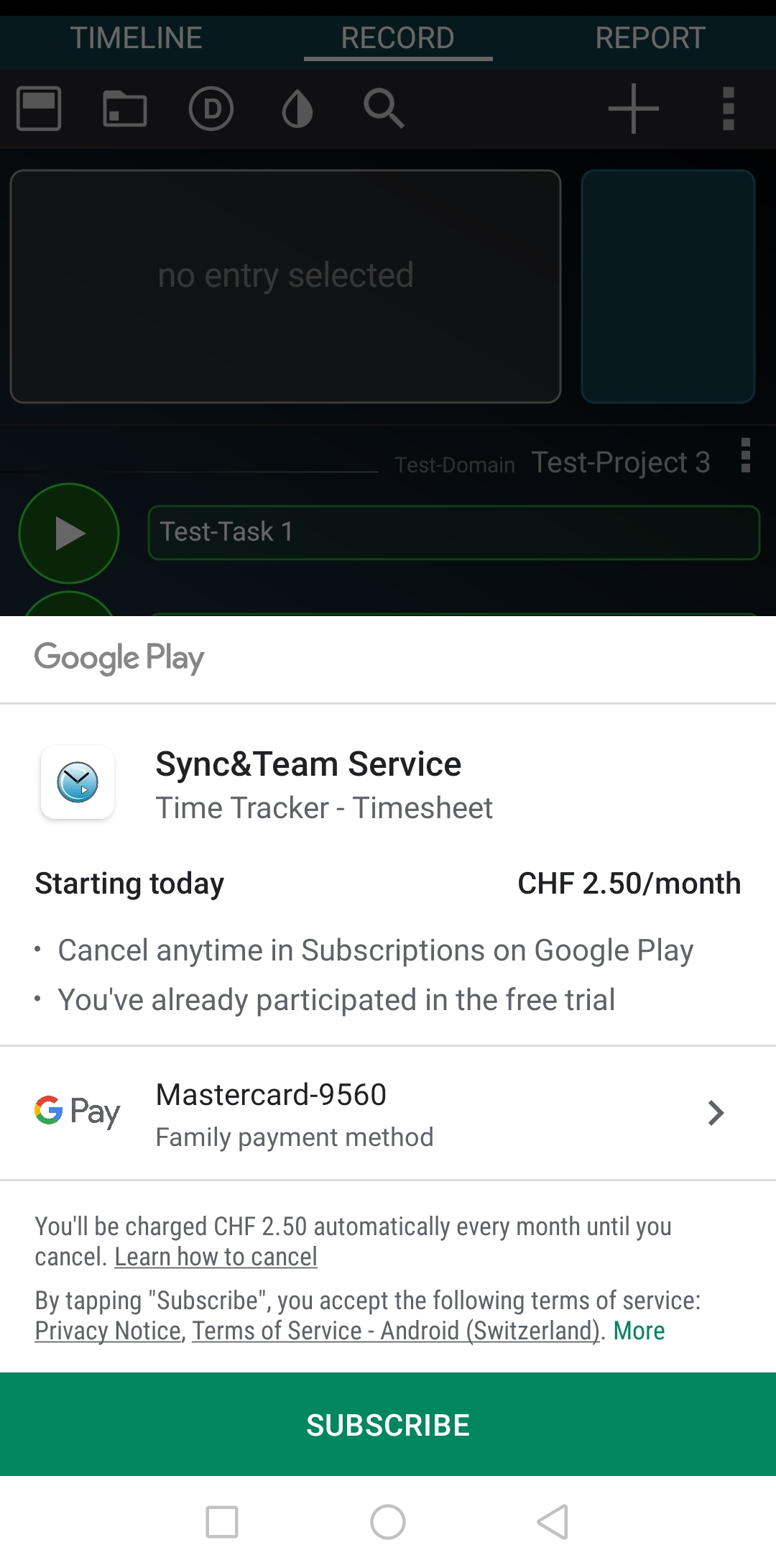
Task: Open the Learn how to cancel link
Action: tap(216, 1257)
